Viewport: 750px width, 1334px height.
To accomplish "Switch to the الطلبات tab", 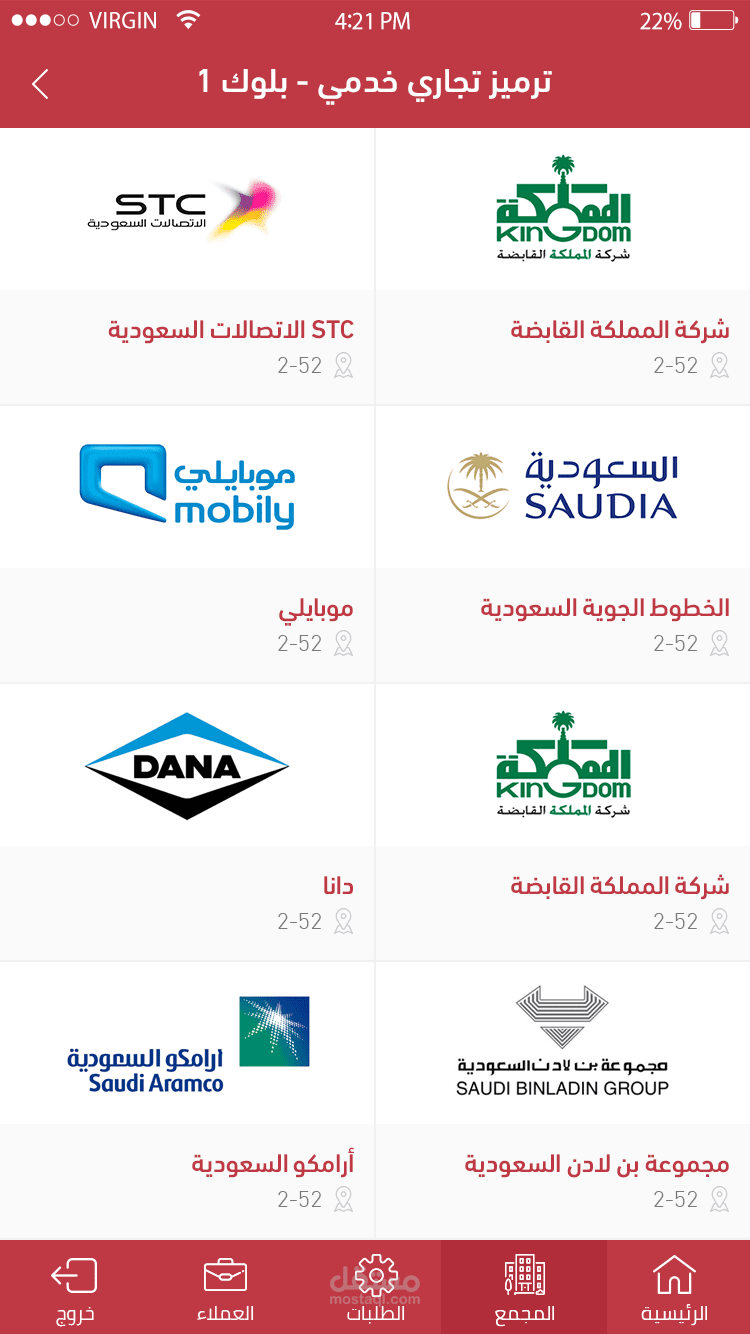I will coord(375,1288).
